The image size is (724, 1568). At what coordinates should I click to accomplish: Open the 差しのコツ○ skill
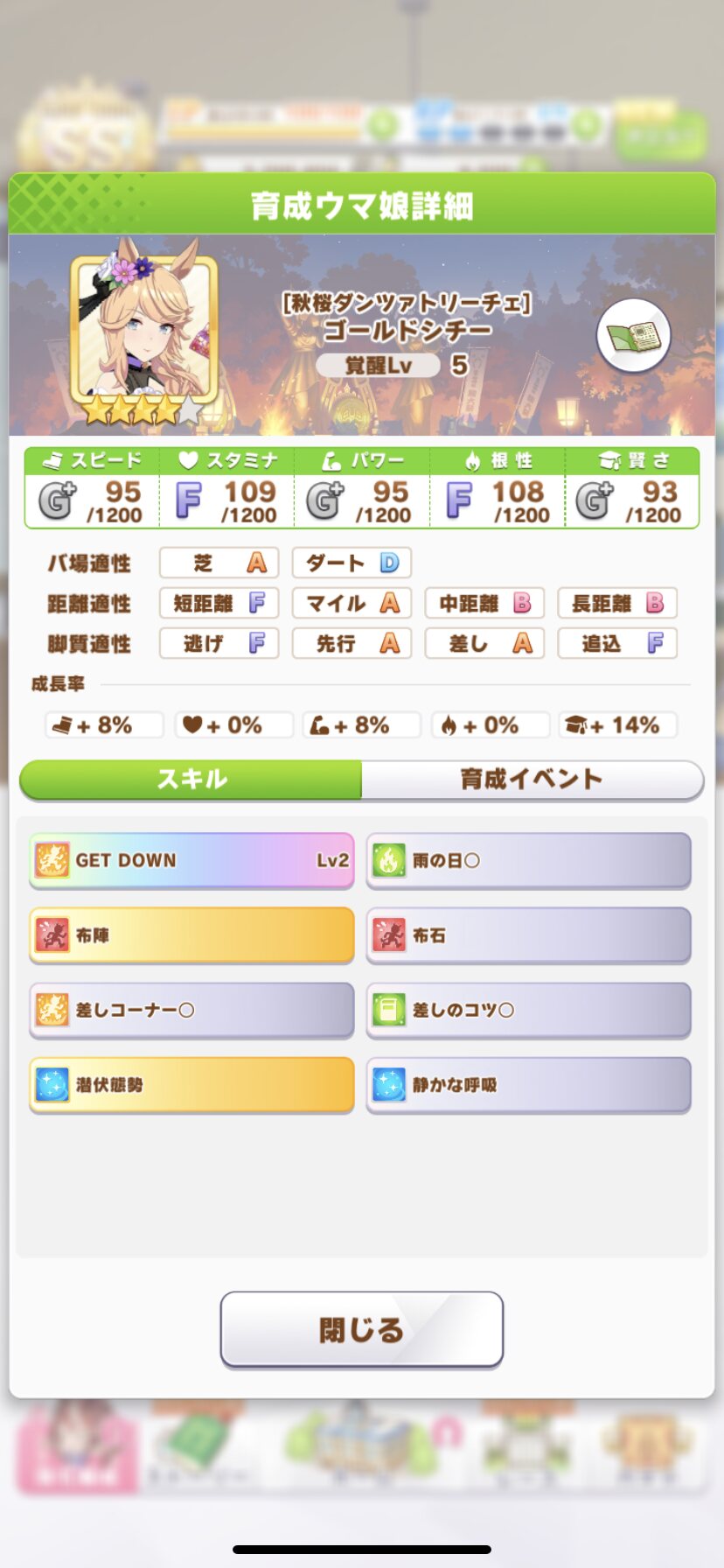tap(528, 1010)
